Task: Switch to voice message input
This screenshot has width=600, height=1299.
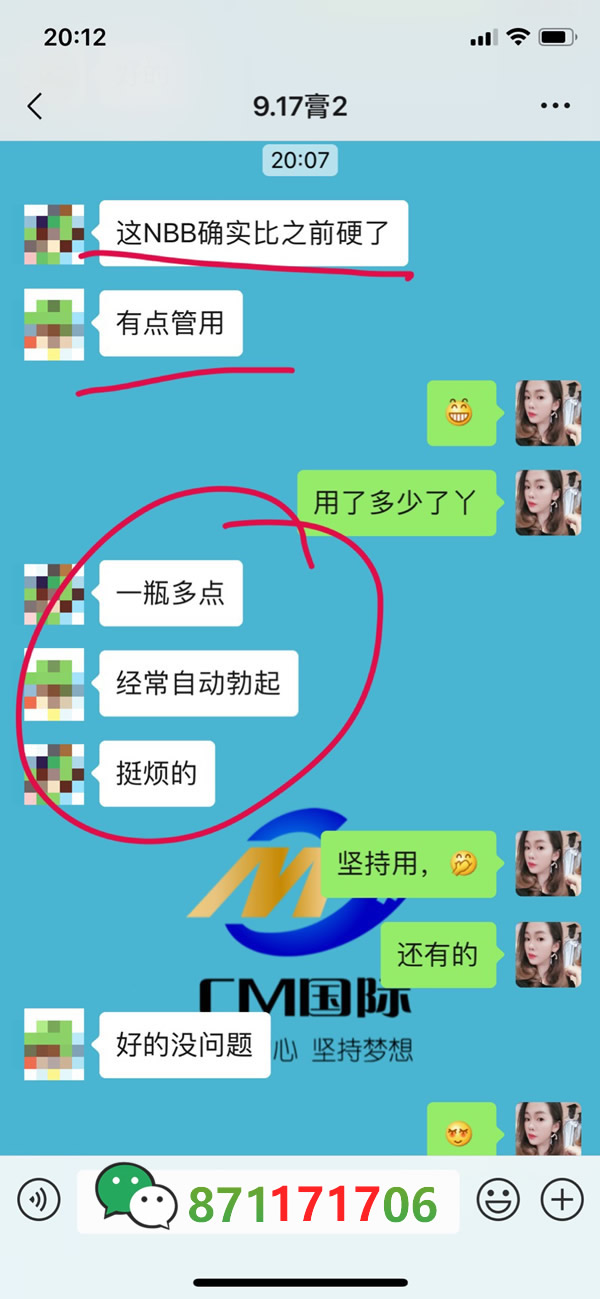Action: point(38,1199)
